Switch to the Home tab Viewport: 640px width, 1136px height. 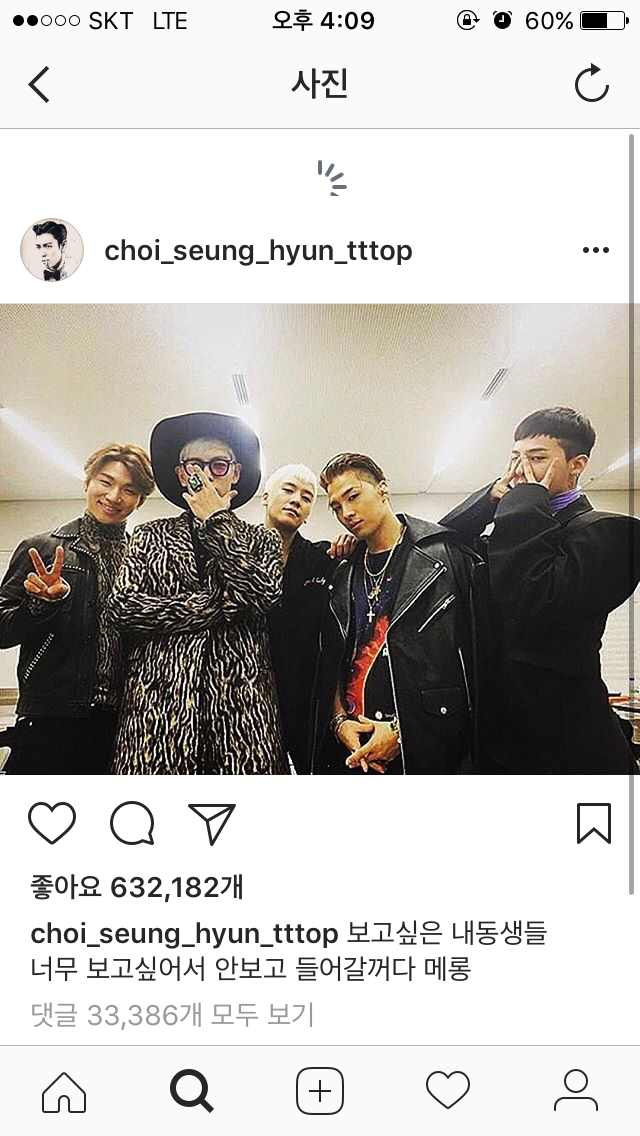[x=64, y=1091]
